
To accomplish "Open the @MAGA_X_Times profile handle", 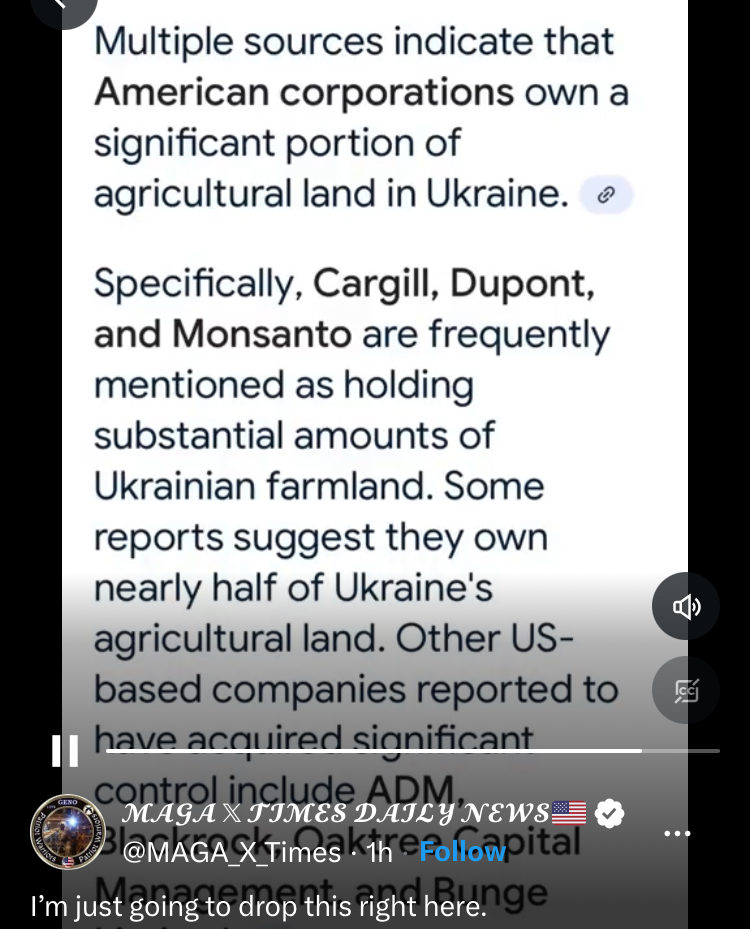I will tap(231, 853).
